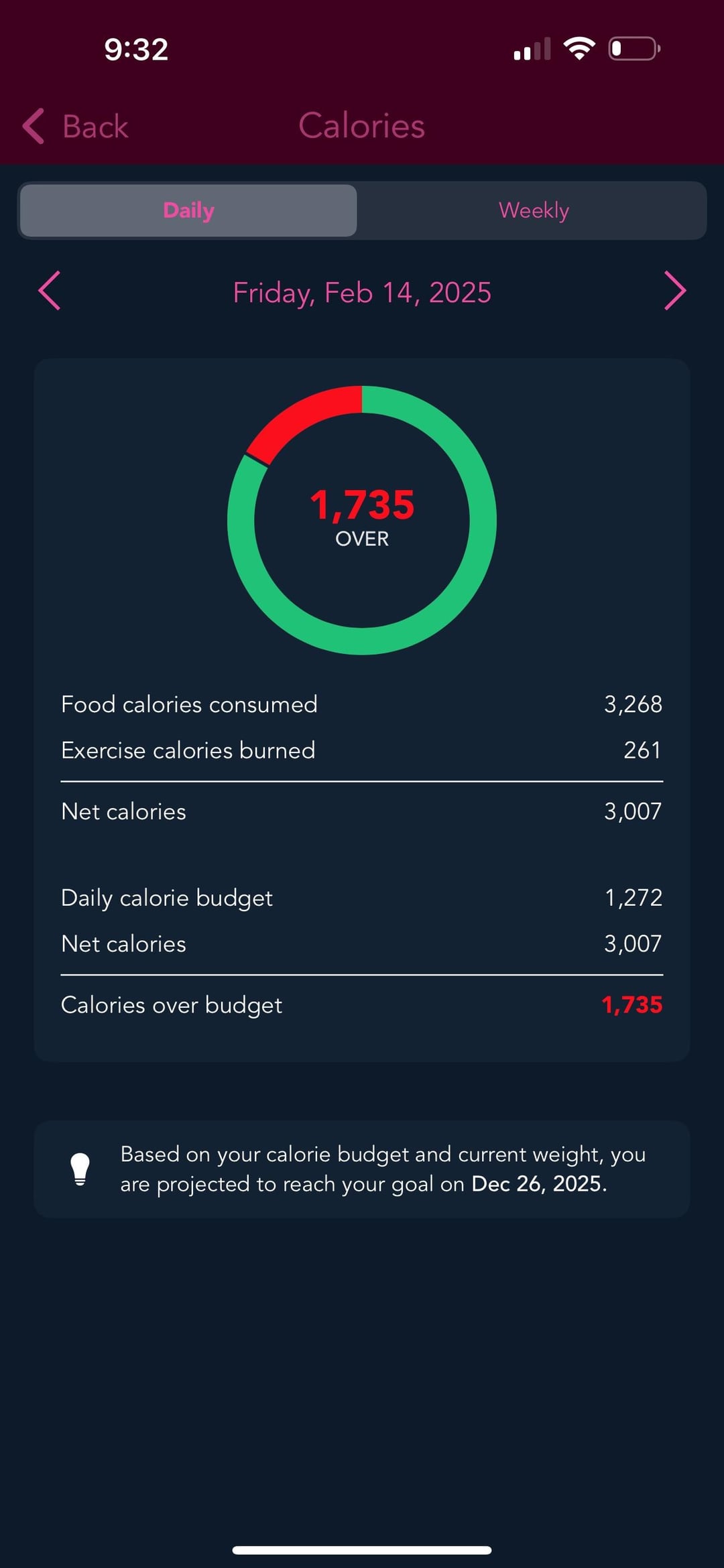
Task: Select the Daily tab
Action: (188, 210)
